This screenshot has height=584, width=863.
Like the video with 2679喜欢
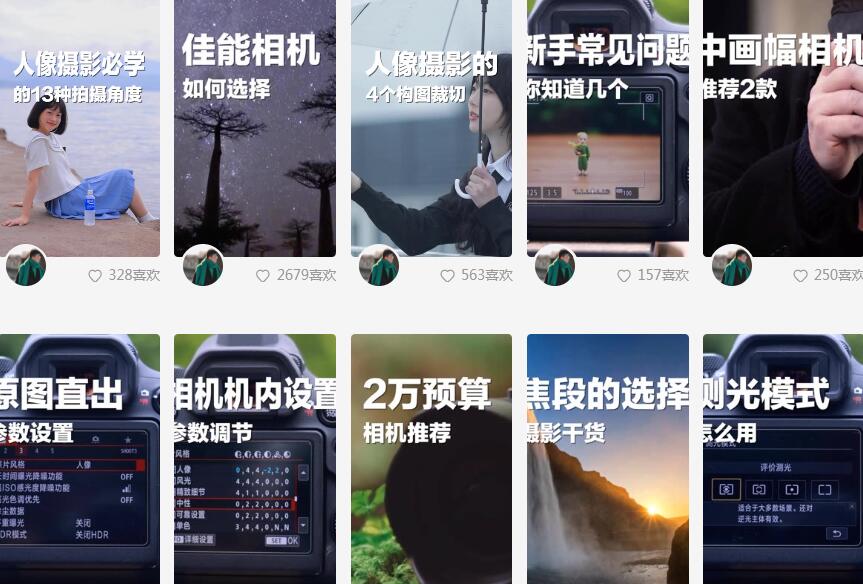pyautogui.click(x=263, y=275)
